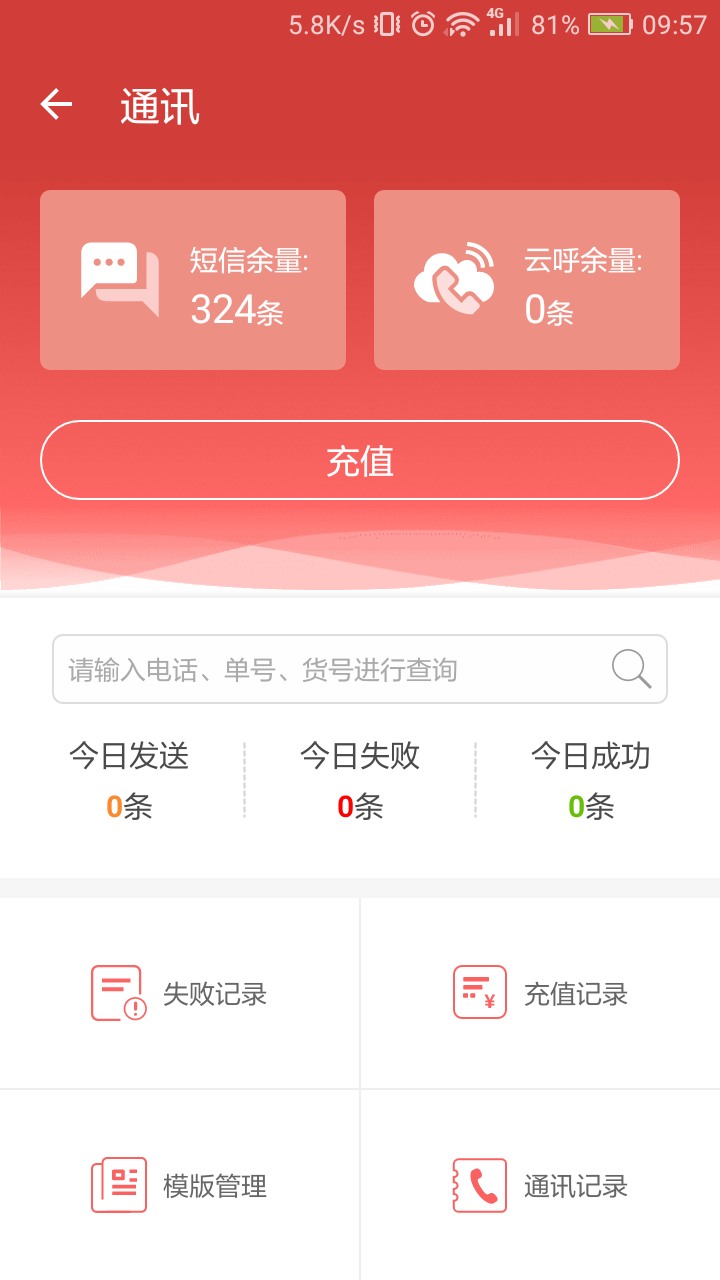
Task: Tap the magnifier search icon
Action: (x=631, y=669)
